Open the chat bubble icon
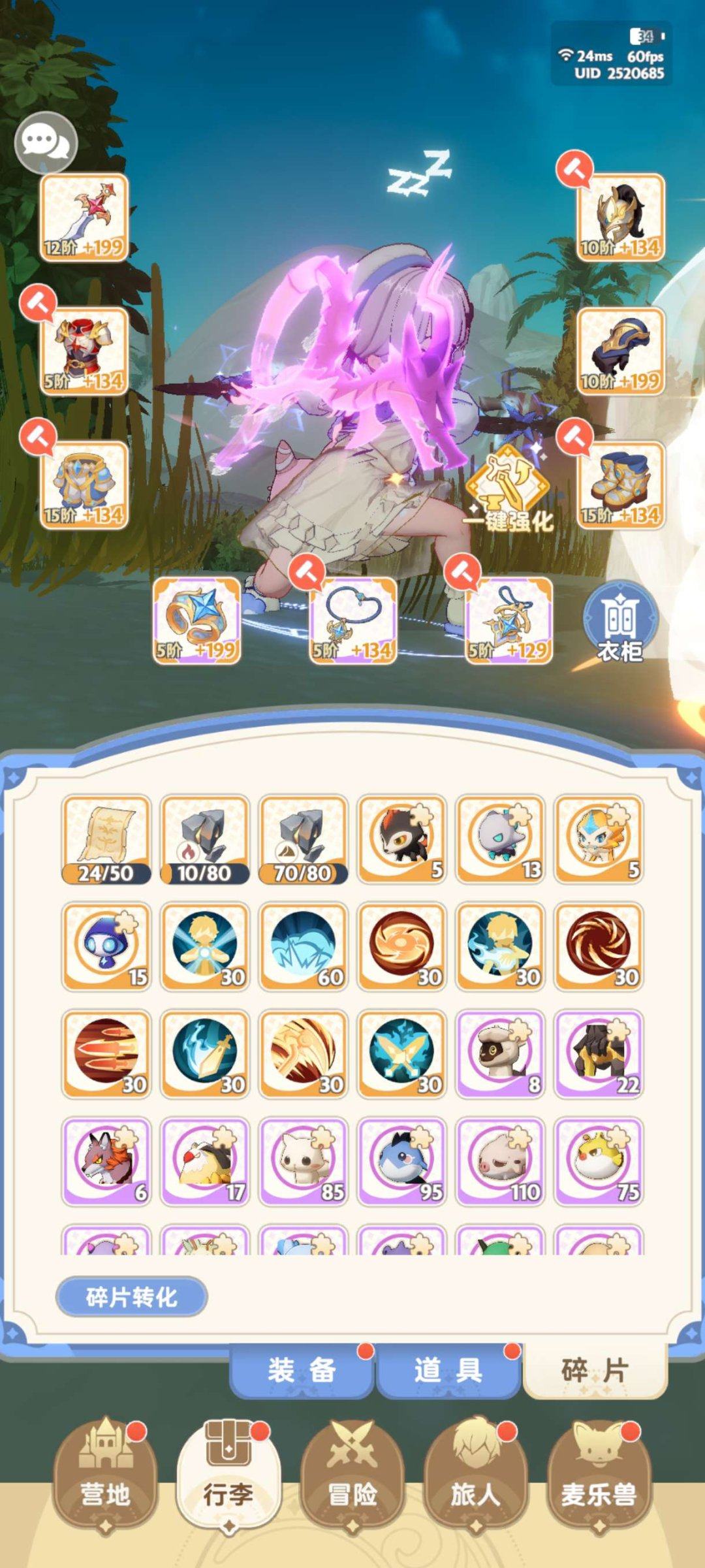The image size is (705, 1568). (x=46, y=142)
